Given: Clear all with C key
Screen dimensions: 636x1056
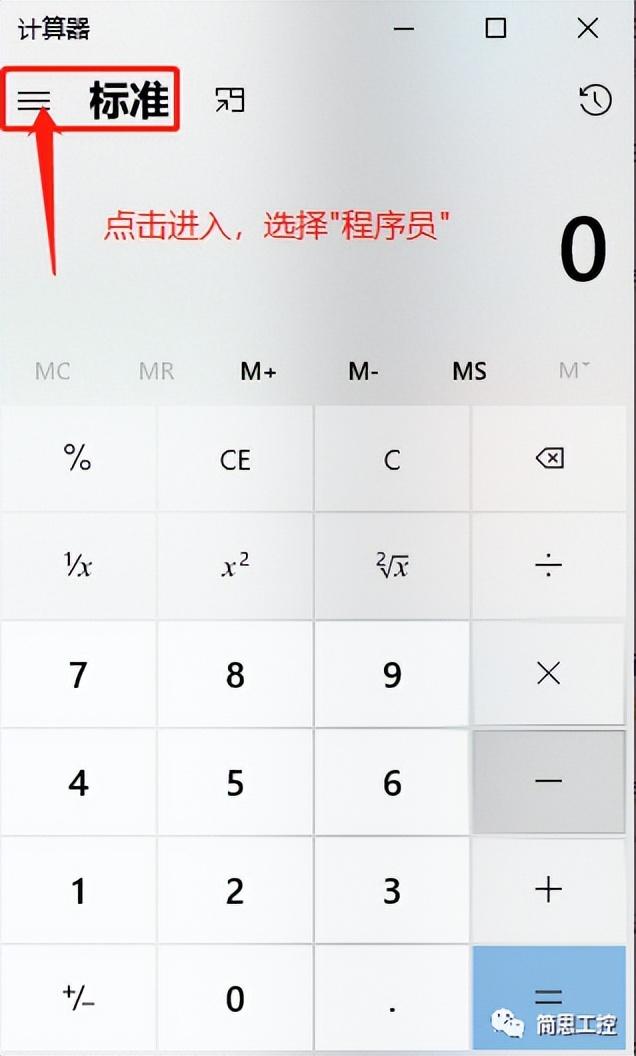Looking at the screenshot, I should 392,459.
